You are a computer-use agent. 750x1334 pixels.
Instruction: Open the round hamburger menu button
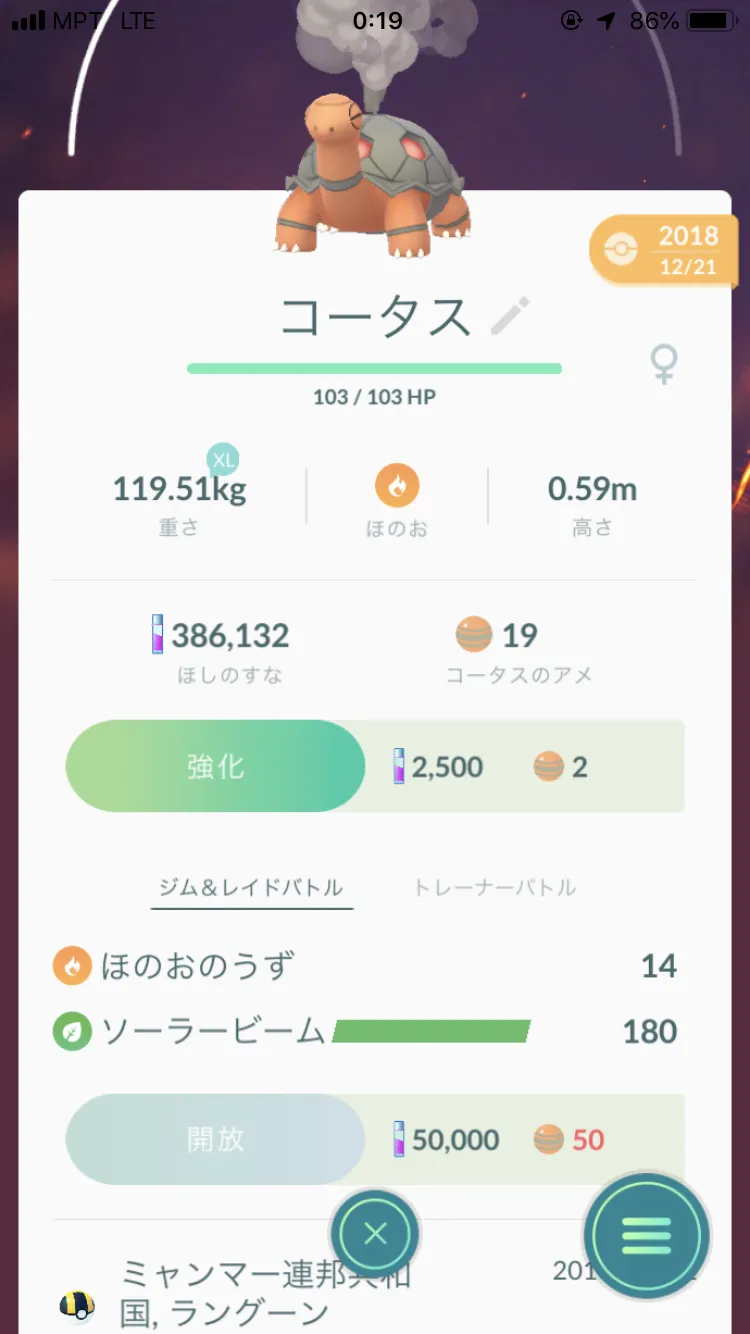pyautogui.click(x=647, y=1236)
